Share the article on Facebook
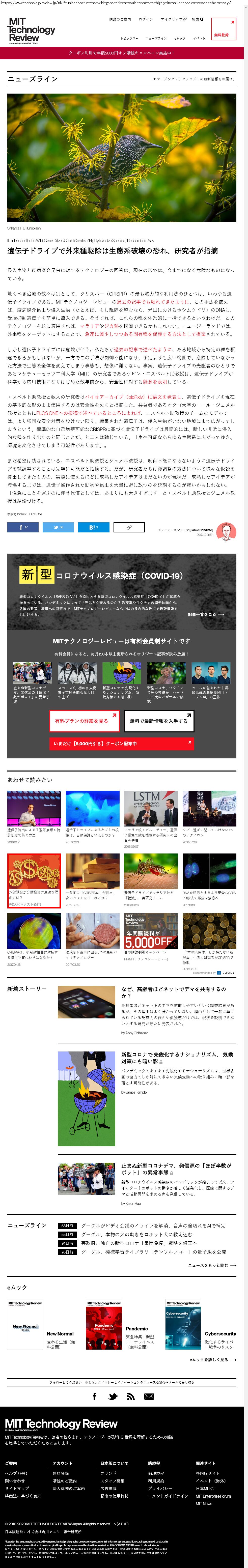The image size is (248, 1568). [22, 527]
